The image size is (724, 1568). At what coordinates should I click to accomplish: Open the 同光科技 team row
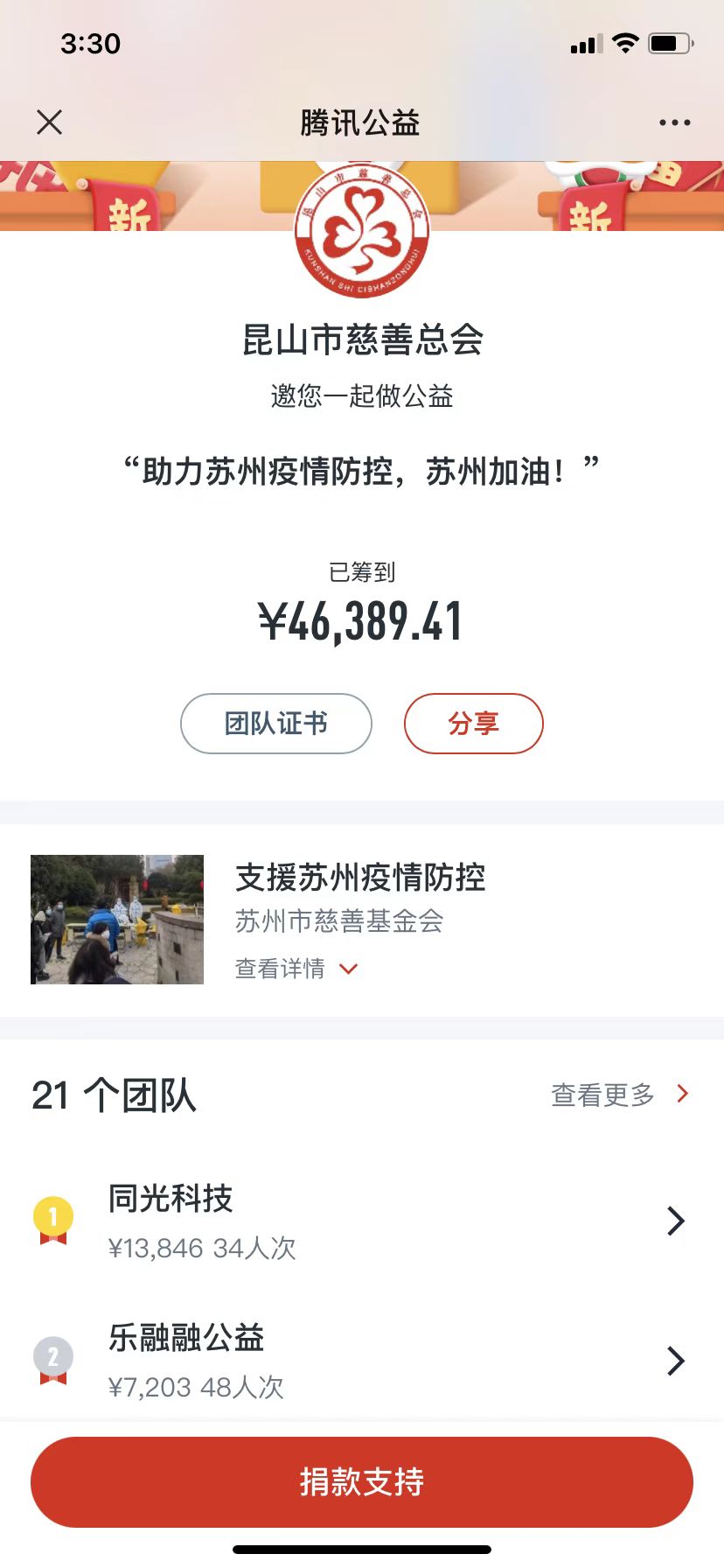click(x=362, y=1221)
